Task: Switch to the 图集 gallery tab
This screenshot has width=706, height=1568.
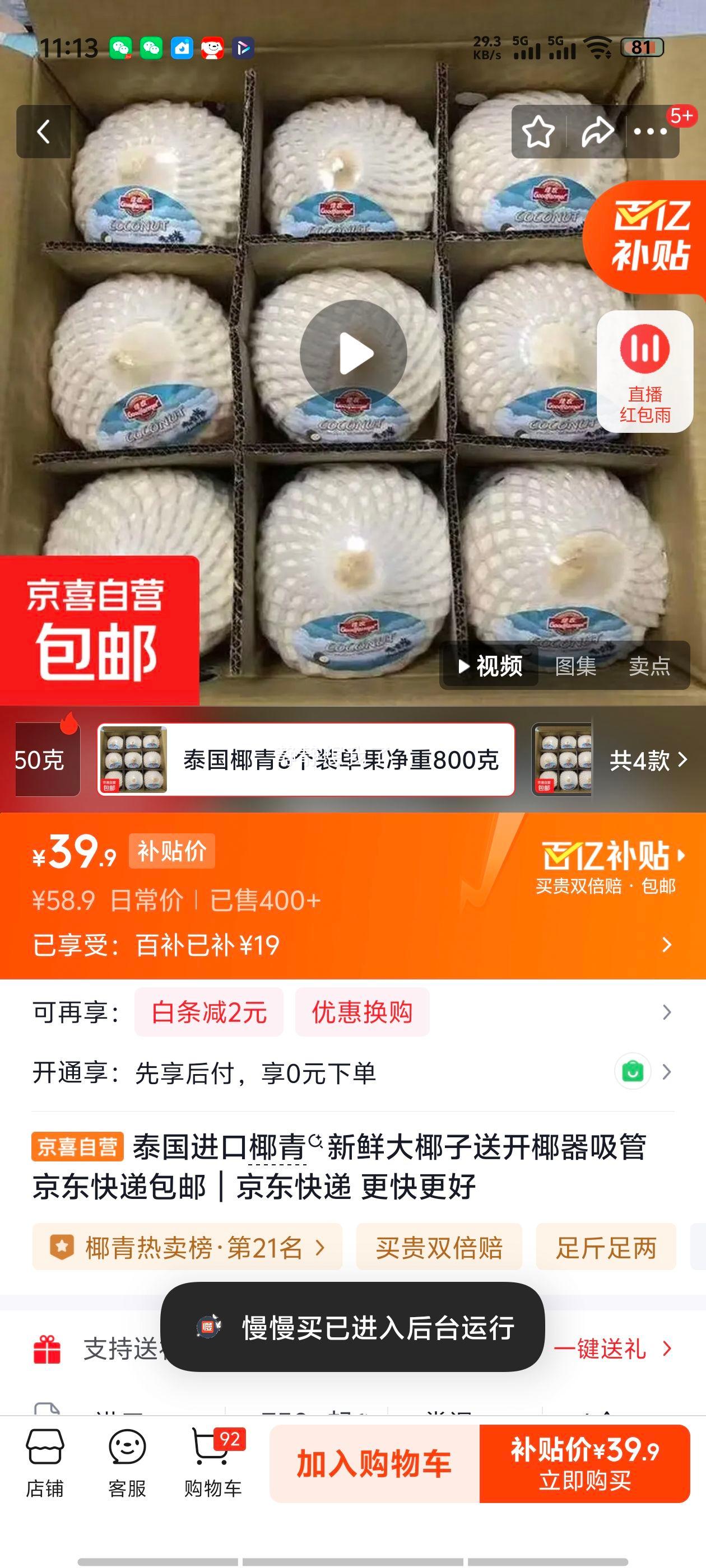Action: [x=575, y=666]
